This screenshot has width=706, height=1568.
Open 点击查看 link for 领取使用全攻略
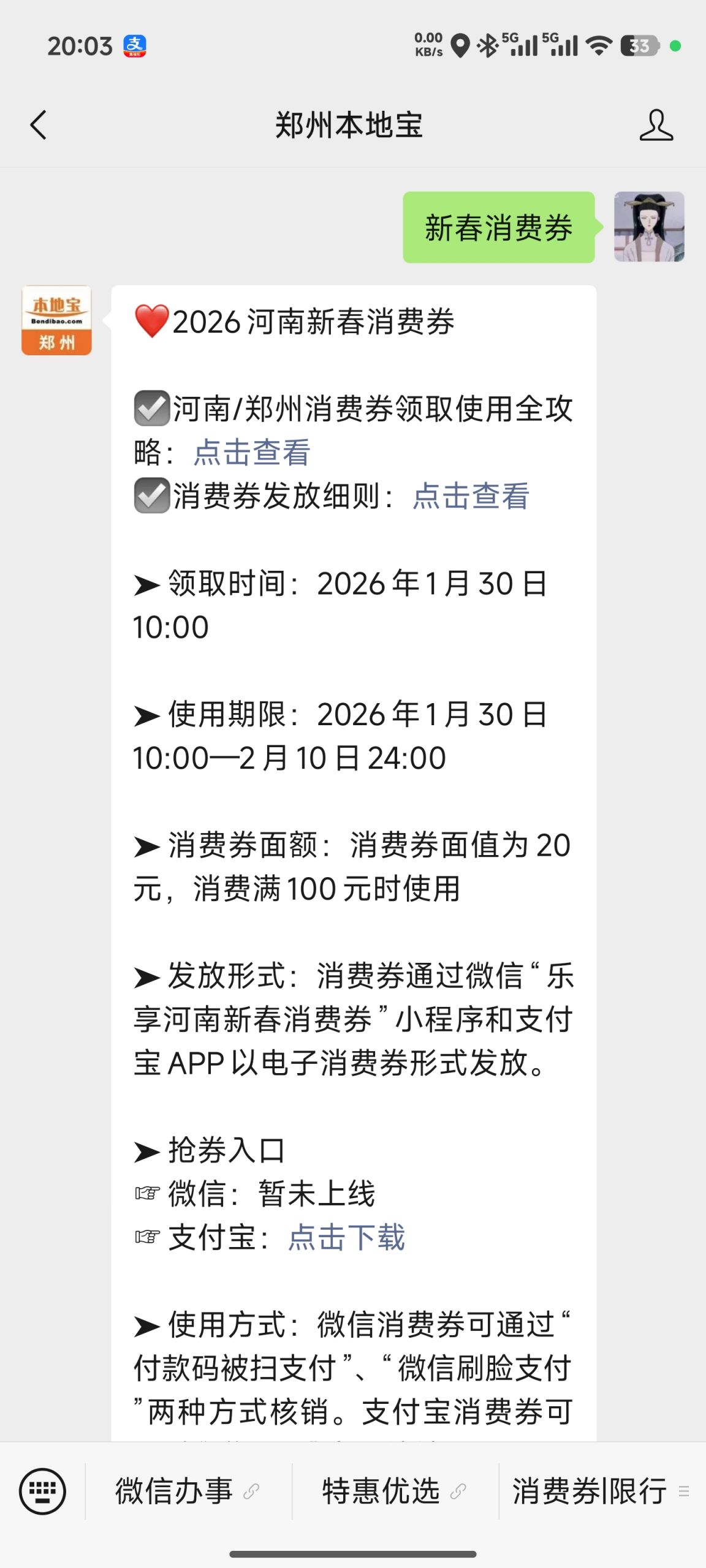[x=252, y=453]
